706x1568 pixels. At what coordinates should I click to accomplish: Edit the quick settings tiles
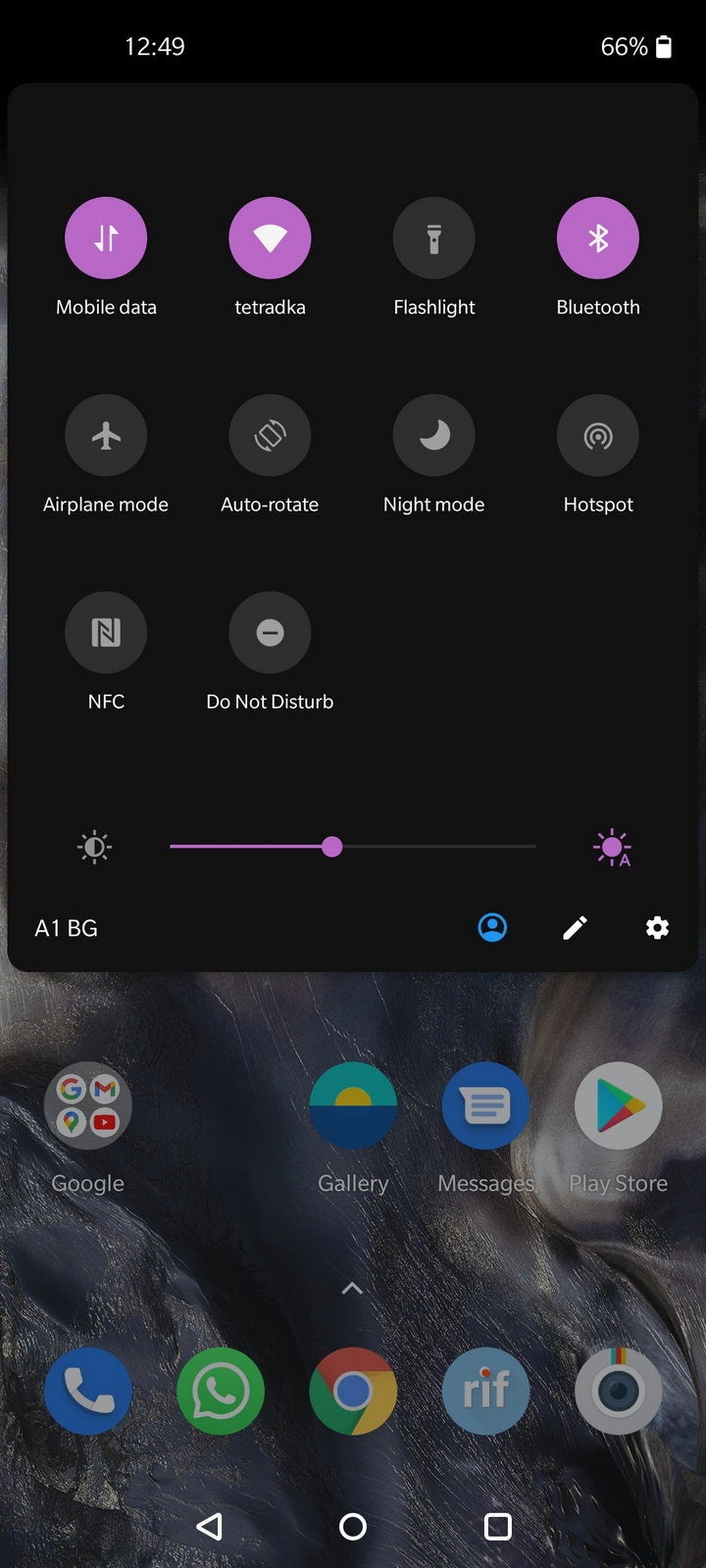click(575, 927)
